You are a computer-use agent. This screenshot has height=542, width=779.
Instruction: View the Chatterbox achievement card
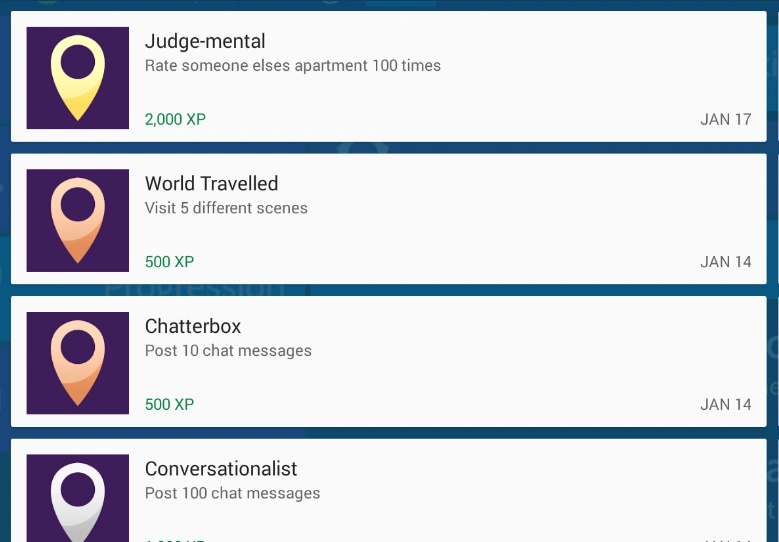pos(388,362)
